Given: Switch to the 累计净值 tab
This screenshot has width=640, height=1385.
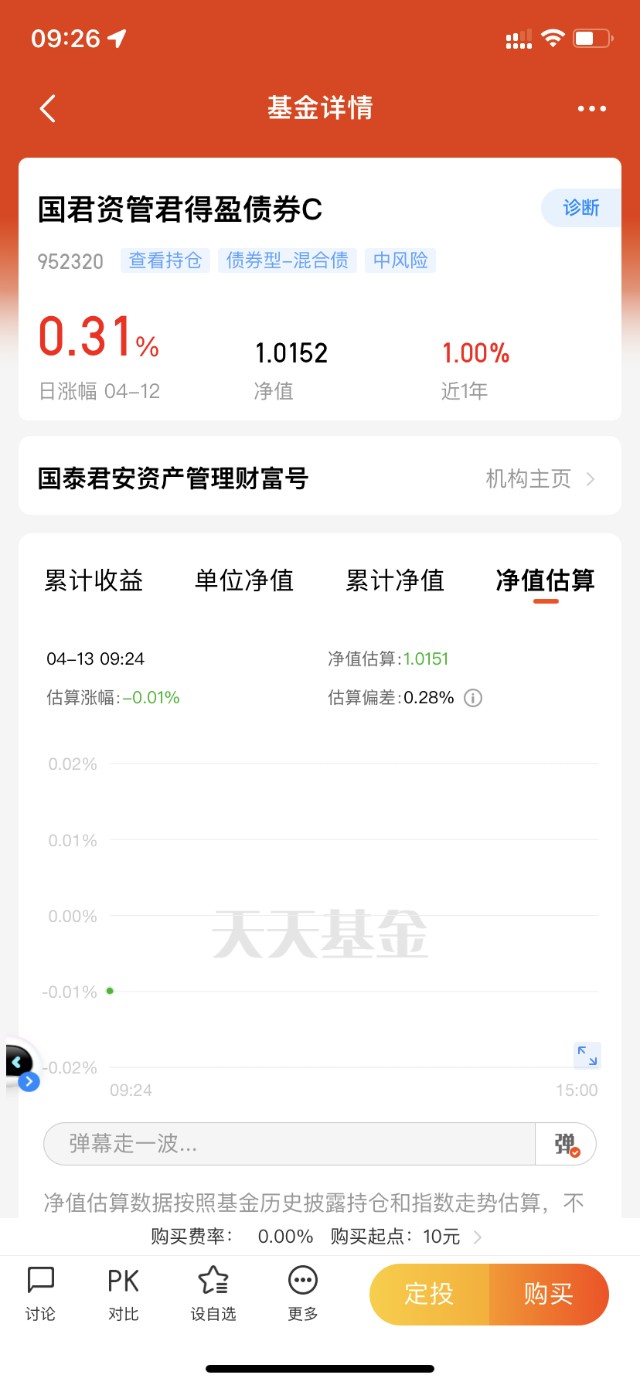Looking at the screenshot, I should tap(395, 581).
